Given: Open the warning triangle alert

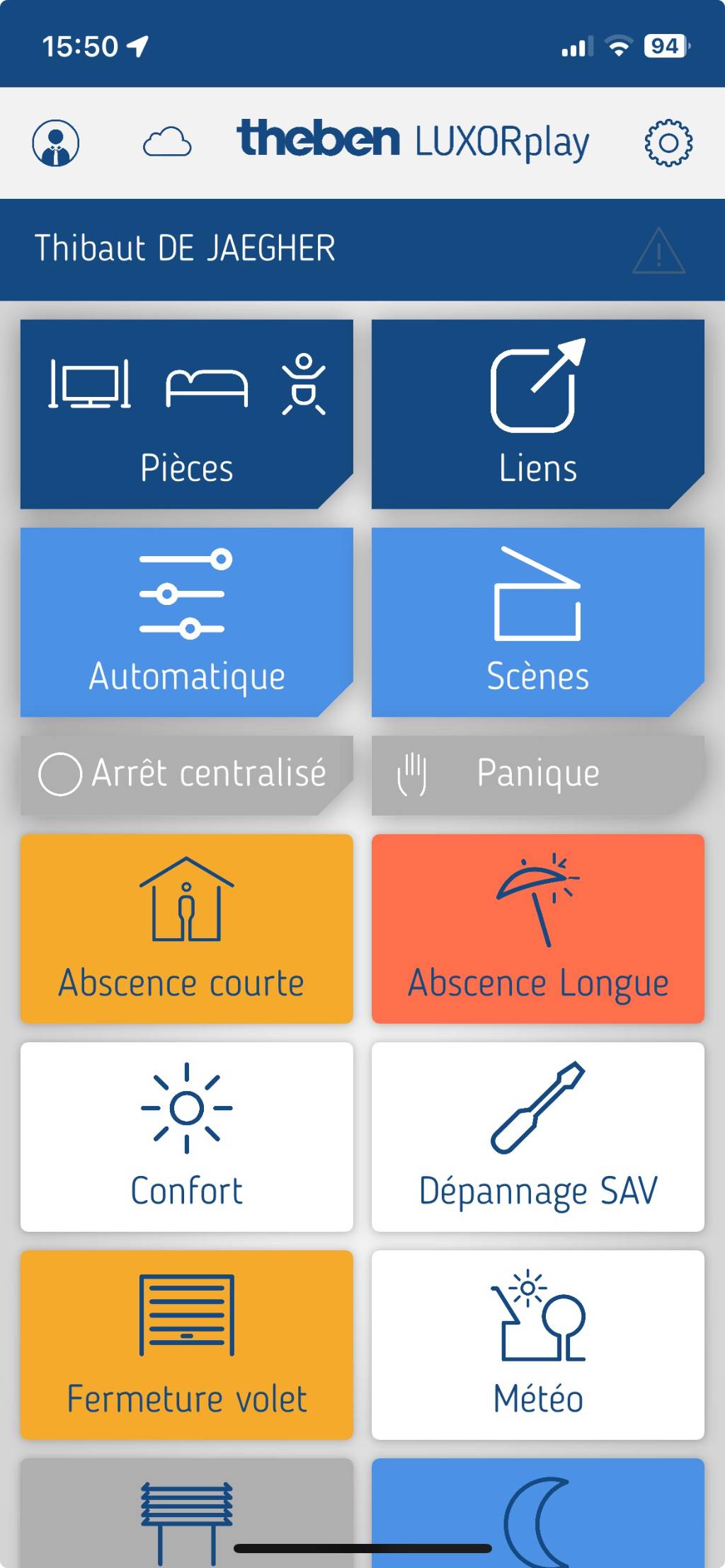Looking at the screenshot, I should coord(658,251).
